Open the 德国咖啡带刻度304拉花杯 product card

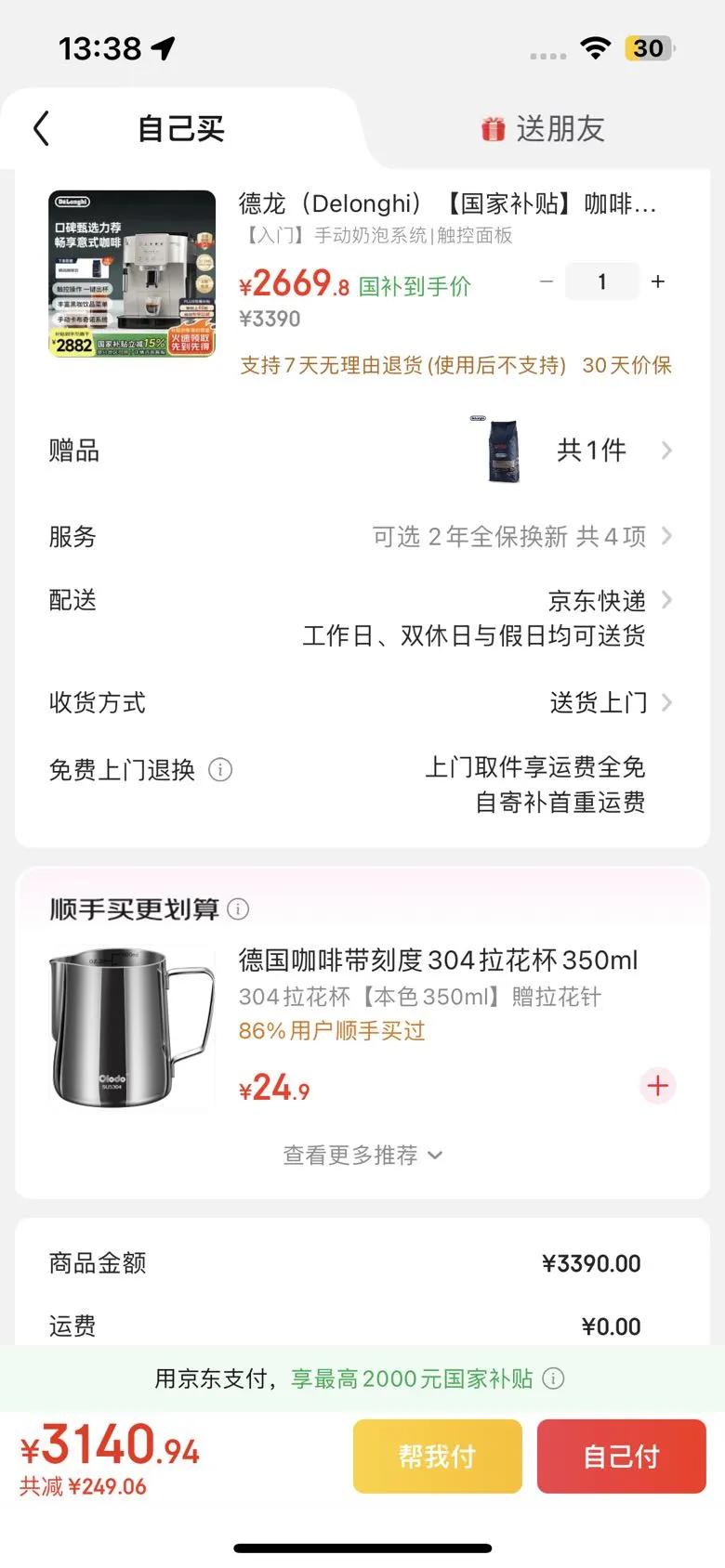(437, 960)
